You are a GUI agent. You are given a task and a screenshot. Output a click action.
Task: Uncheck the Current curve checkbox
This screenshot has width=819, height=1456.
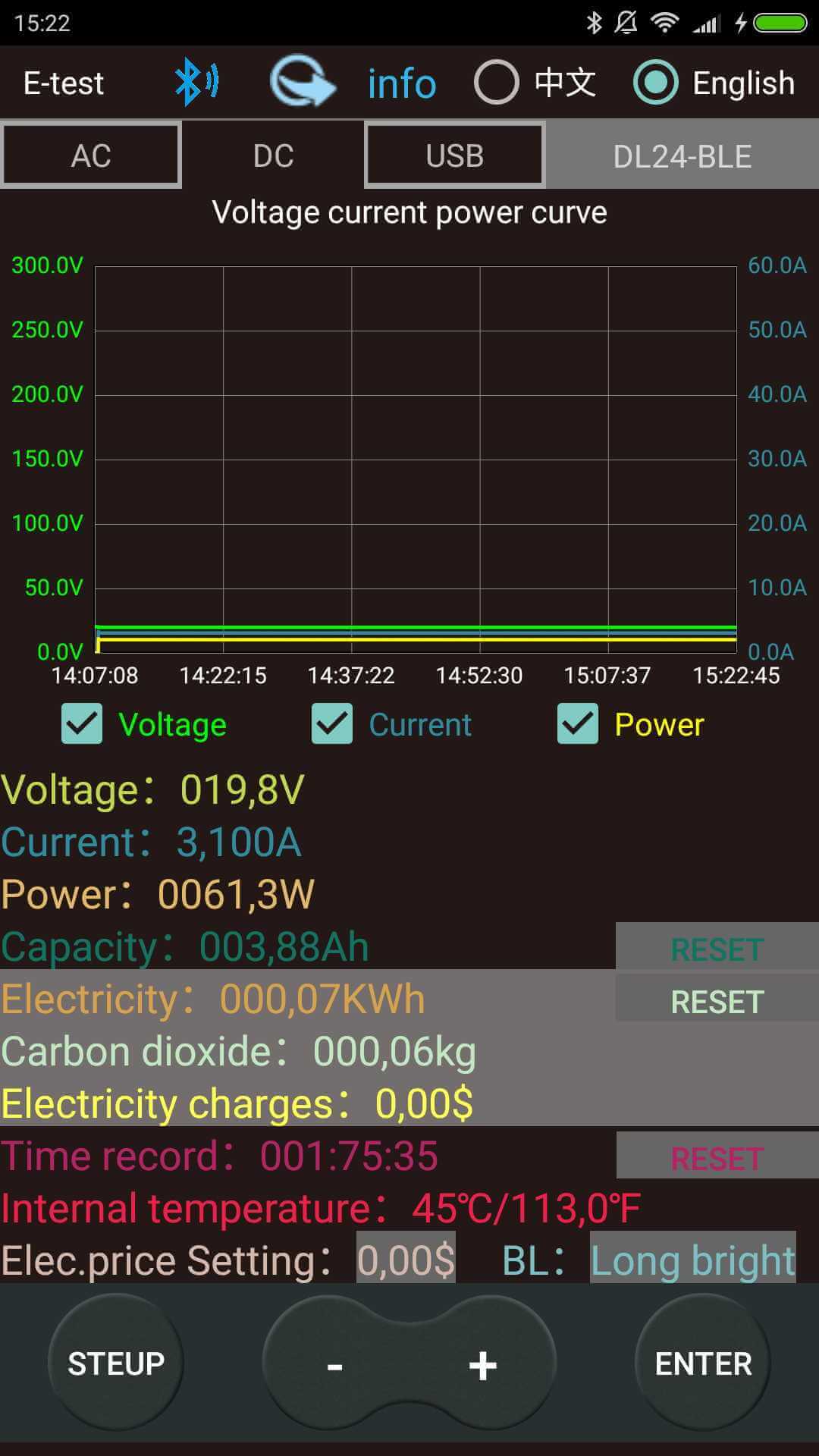pyautogui.click(x=332, y=723)
